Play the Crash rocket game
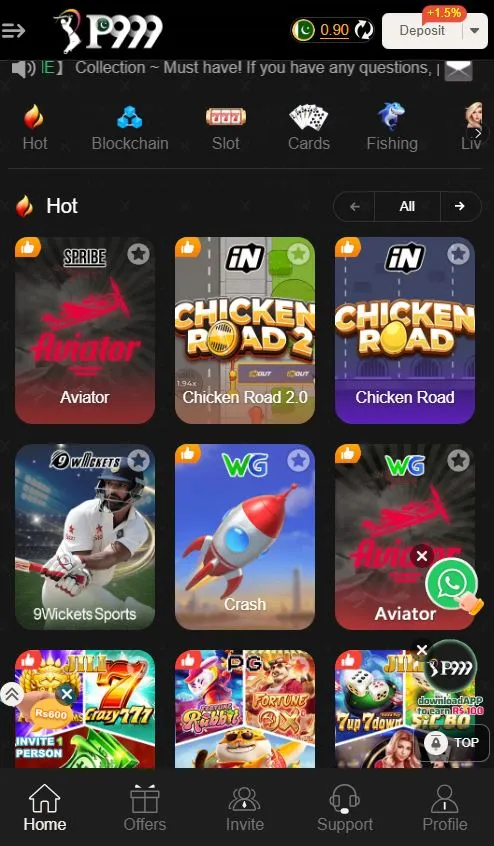Image resolution: width=494 pixels, height=846 pixels. (x=245, y=537)
